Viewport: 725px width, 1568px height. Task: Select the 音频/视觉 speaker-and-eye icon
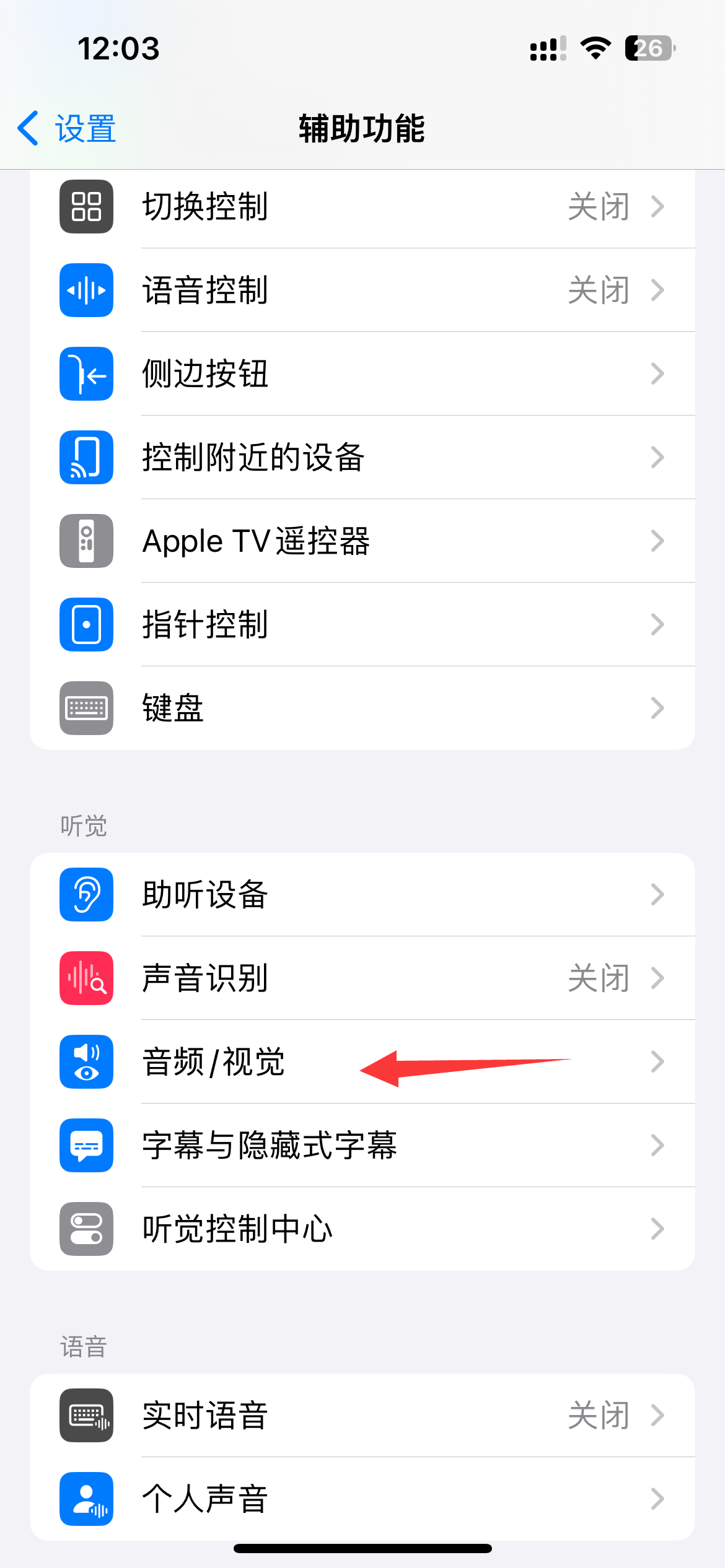[86, 1063]
